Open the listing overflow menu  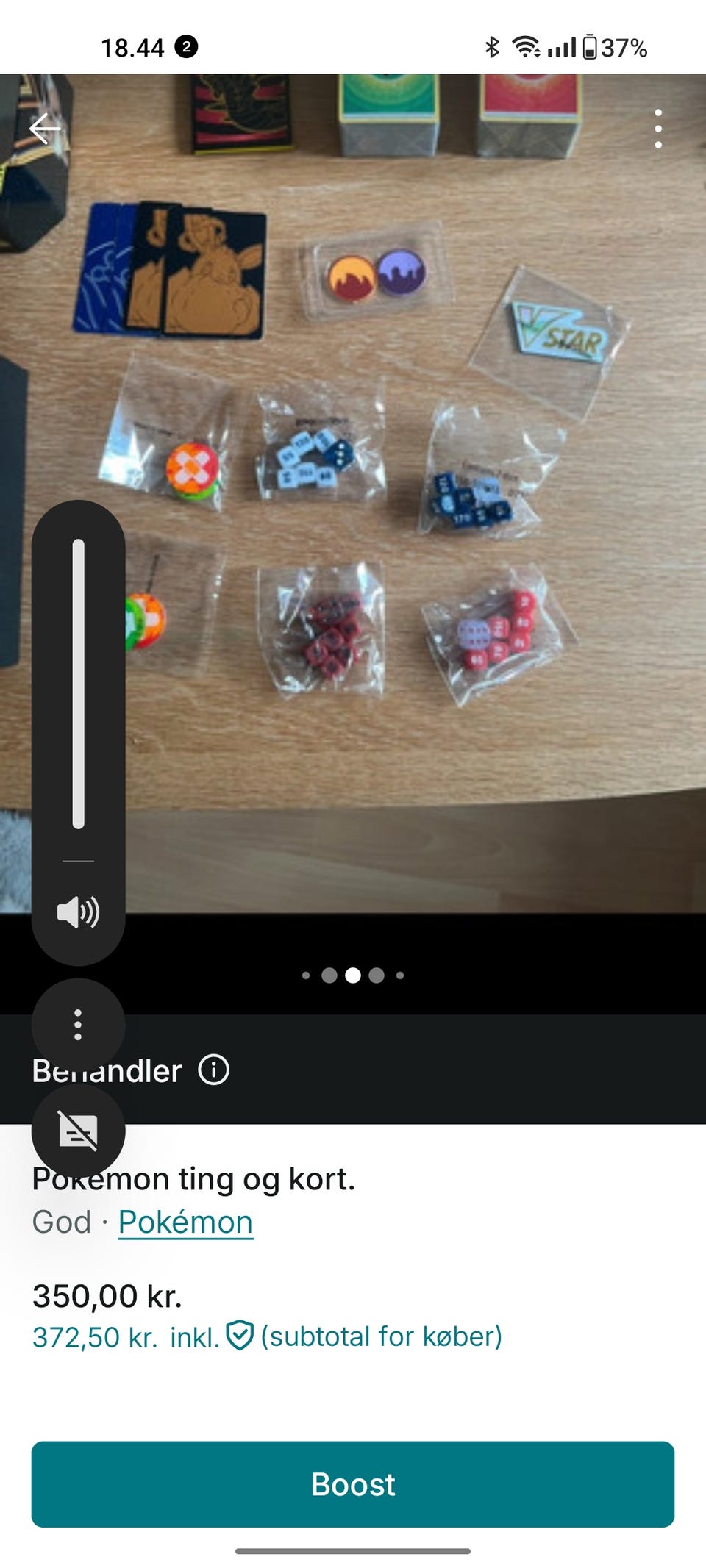tap(657, 129)
